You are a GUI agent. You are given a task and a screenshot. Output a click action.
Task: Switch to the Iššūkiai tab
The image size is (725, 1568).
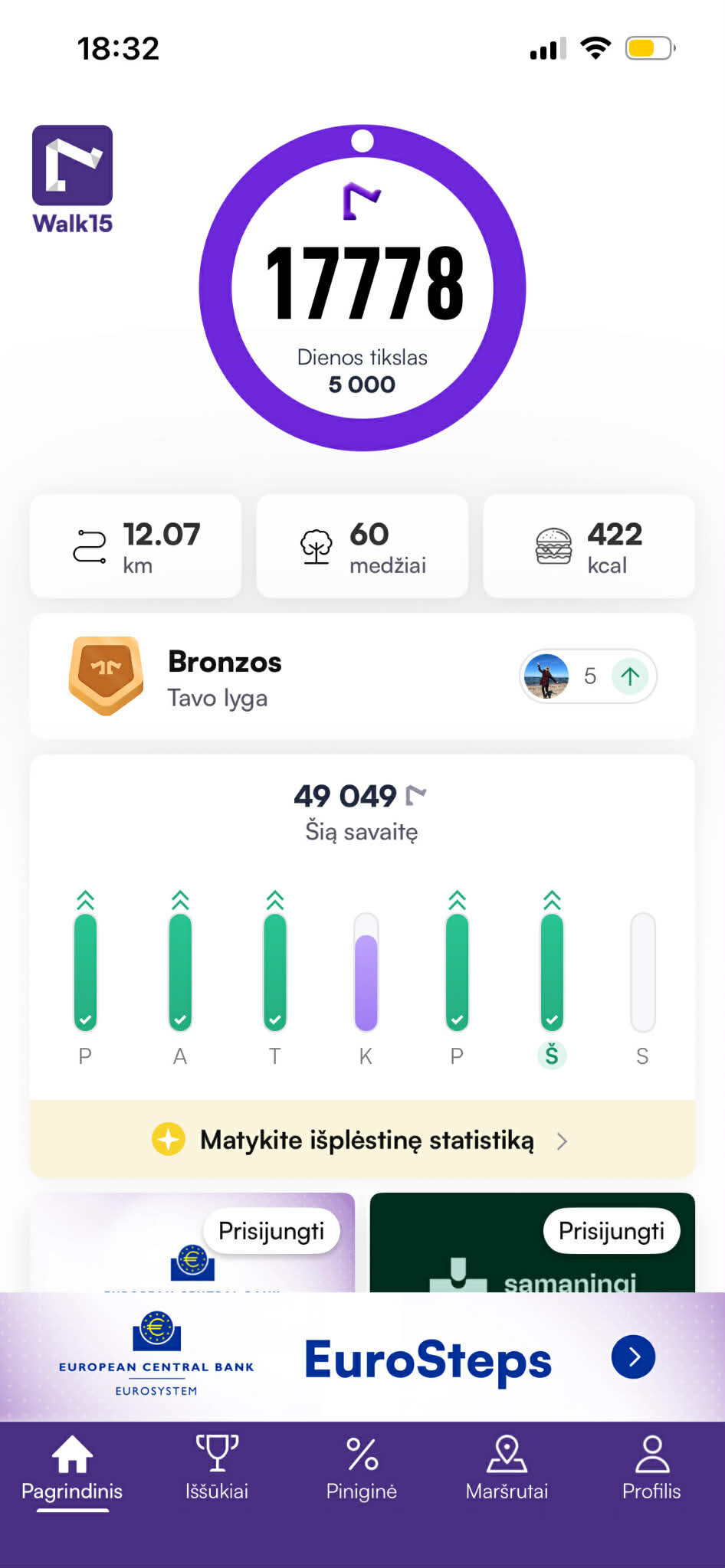(217, 1468)
